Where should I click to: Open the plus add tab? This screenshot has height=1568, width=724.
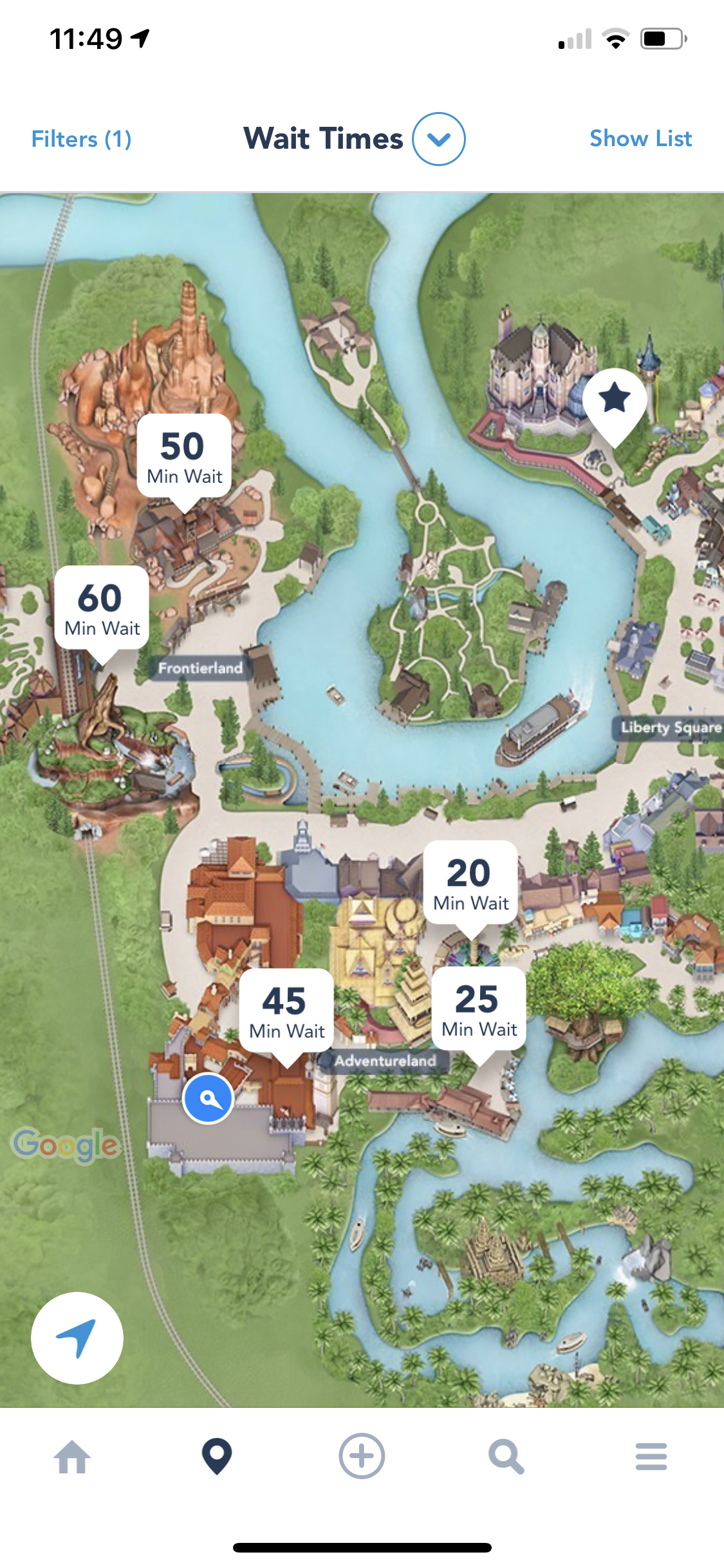(x=362, y=1456)
